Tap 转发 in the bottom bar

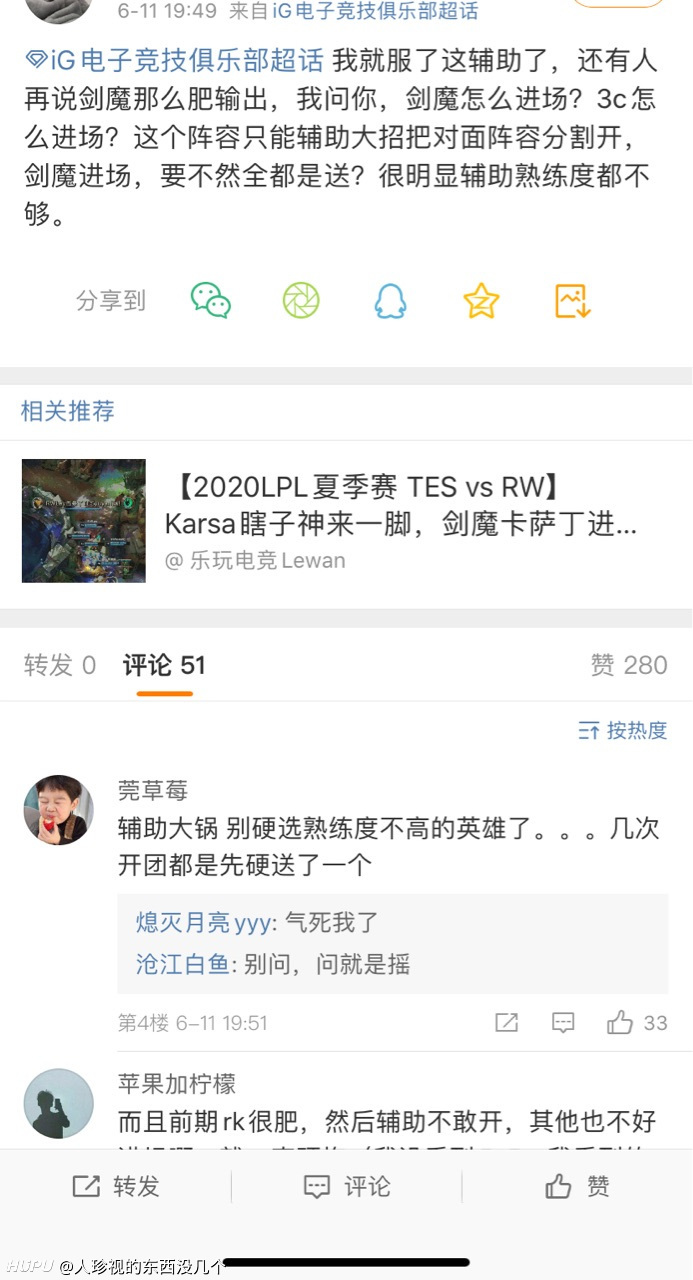(116, 1187)
